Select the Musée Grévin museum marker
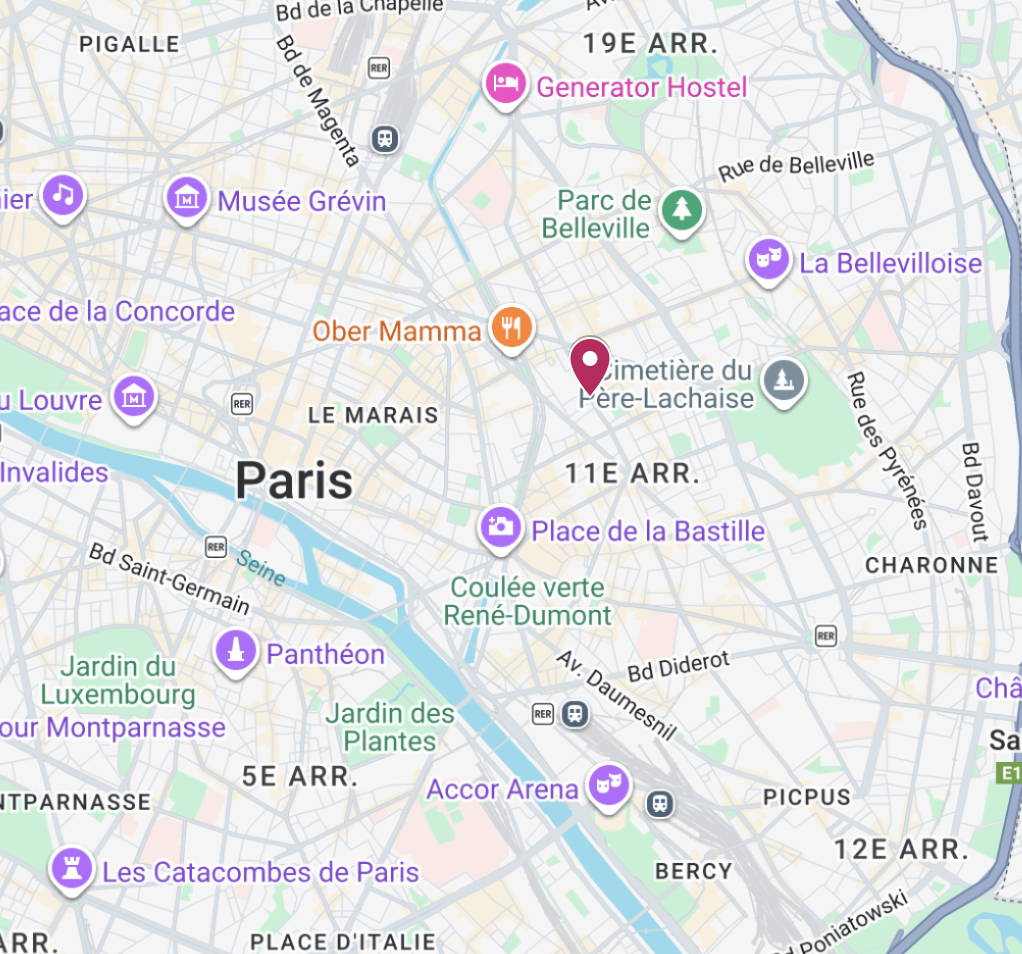The height and width of the screenshot is (954, 1022). 188,198
